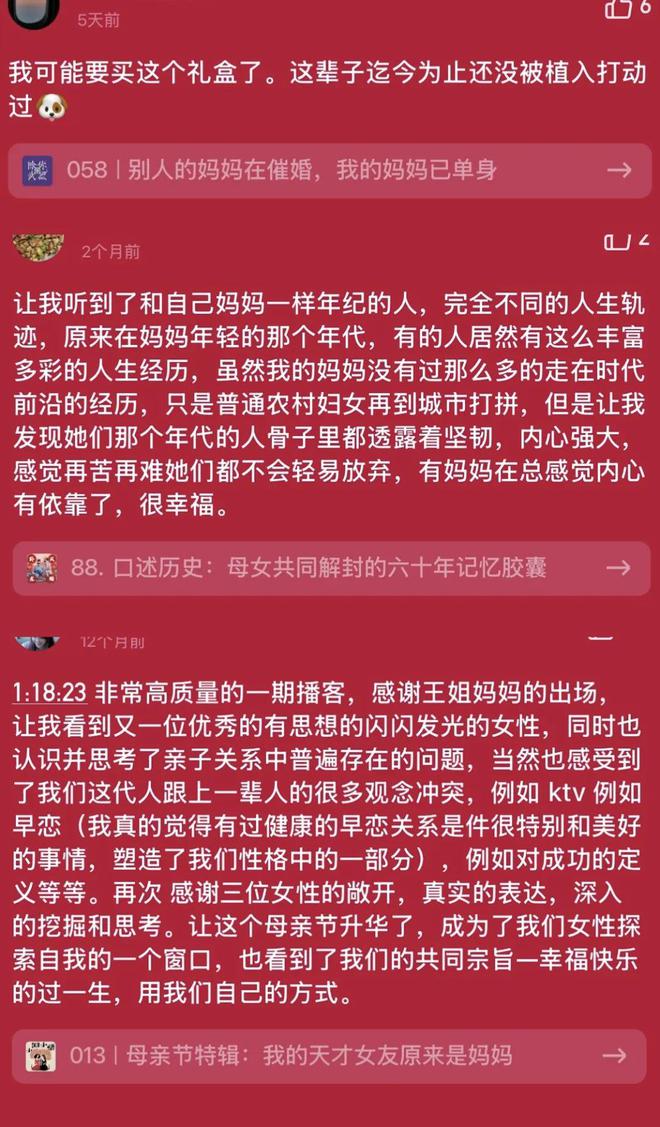660x1127 pixels.
Task: Open episode 88 口述历史 card
Action: [330, 568]
